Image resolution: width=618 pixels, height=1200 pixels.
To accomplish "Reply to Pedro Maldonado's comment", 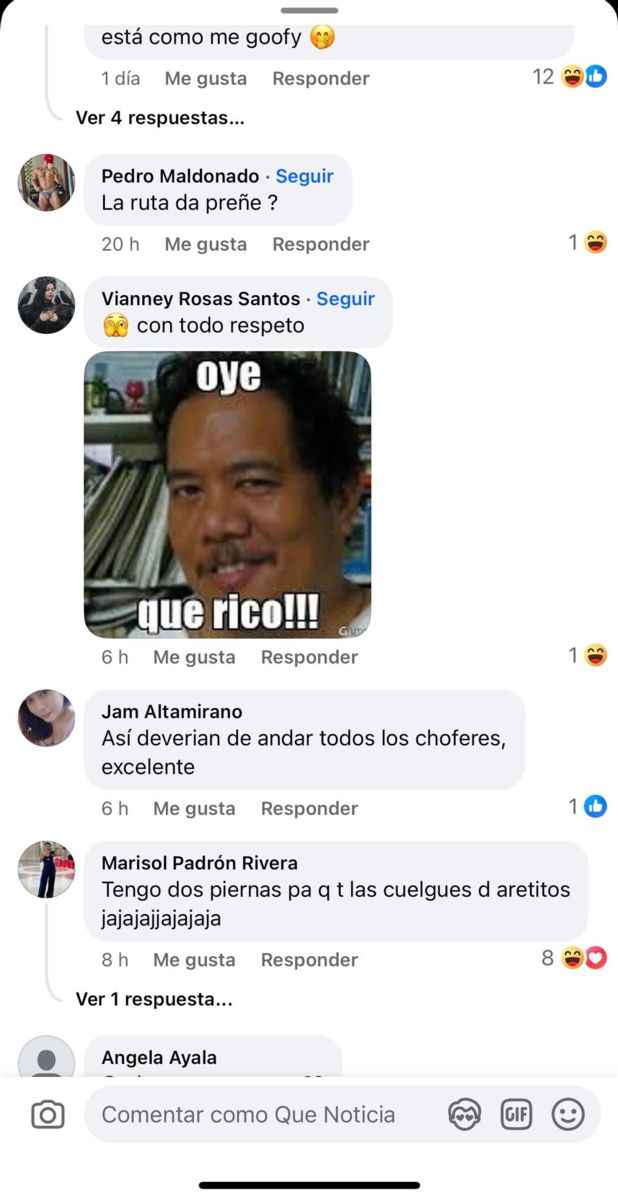I will click(321, 244).
